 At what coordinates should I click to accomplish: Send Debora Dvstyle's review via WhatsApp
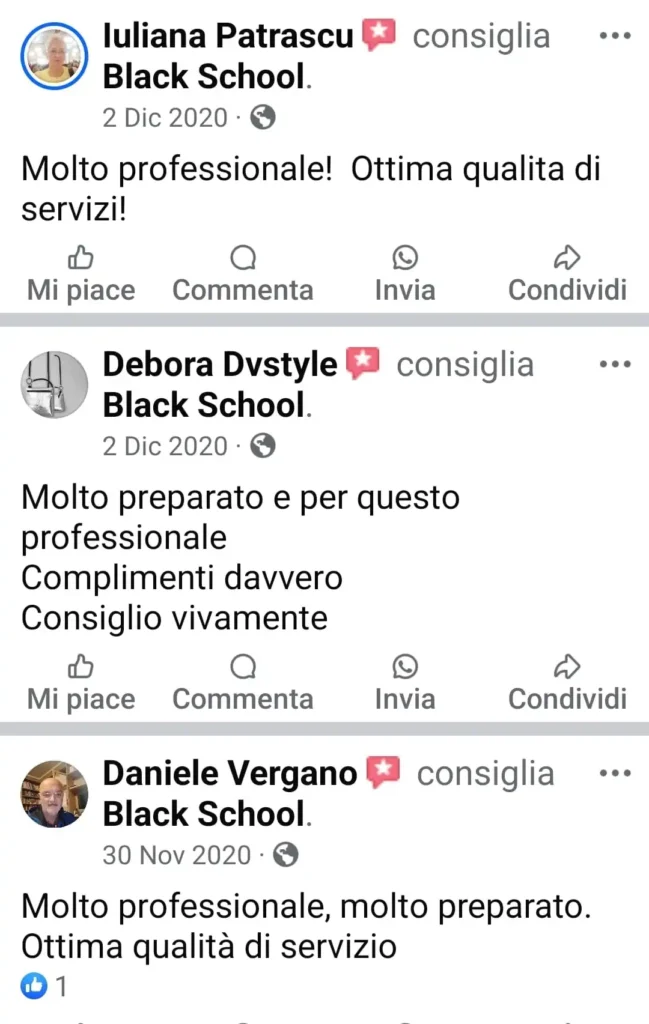click(405, 683)
